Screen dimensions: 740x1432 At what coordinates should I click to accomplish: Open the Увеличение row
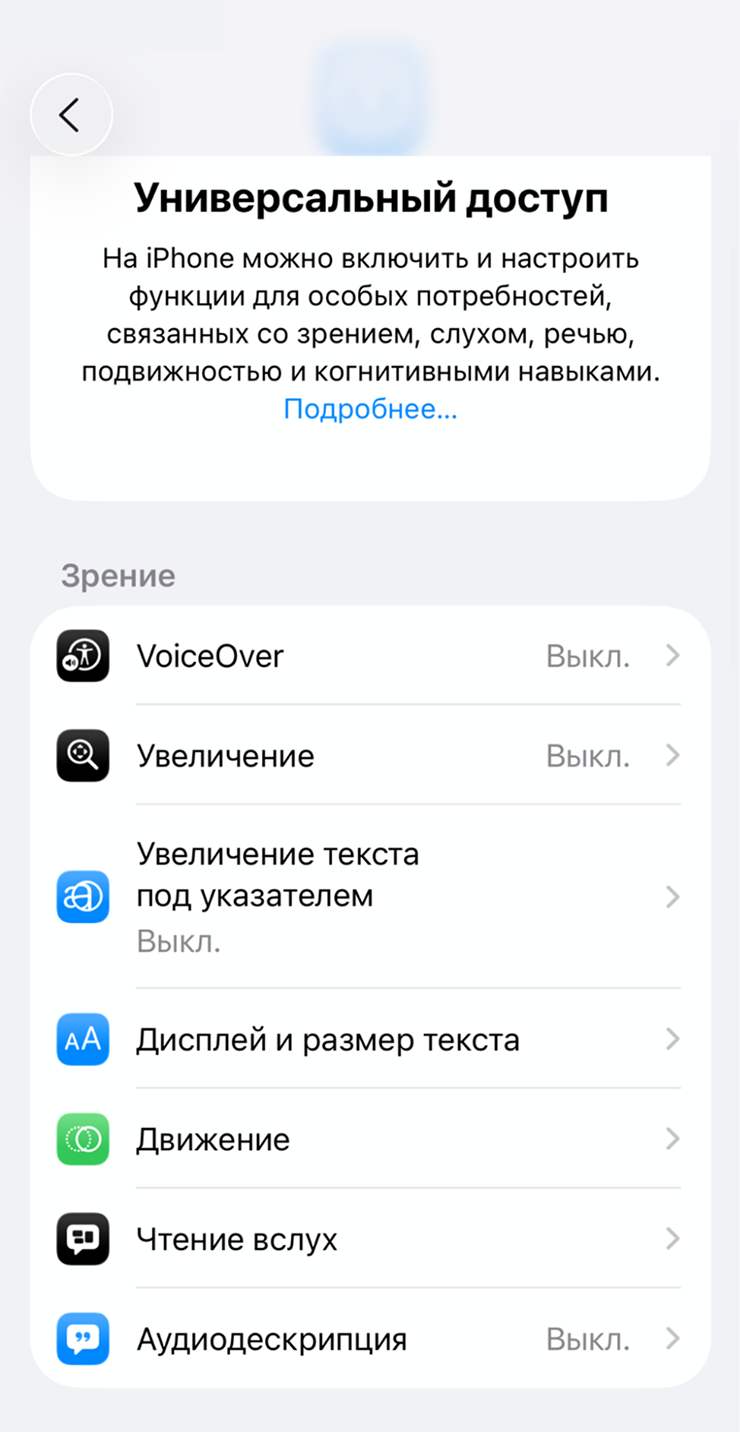pyautogui.click(x=370, y=755)
